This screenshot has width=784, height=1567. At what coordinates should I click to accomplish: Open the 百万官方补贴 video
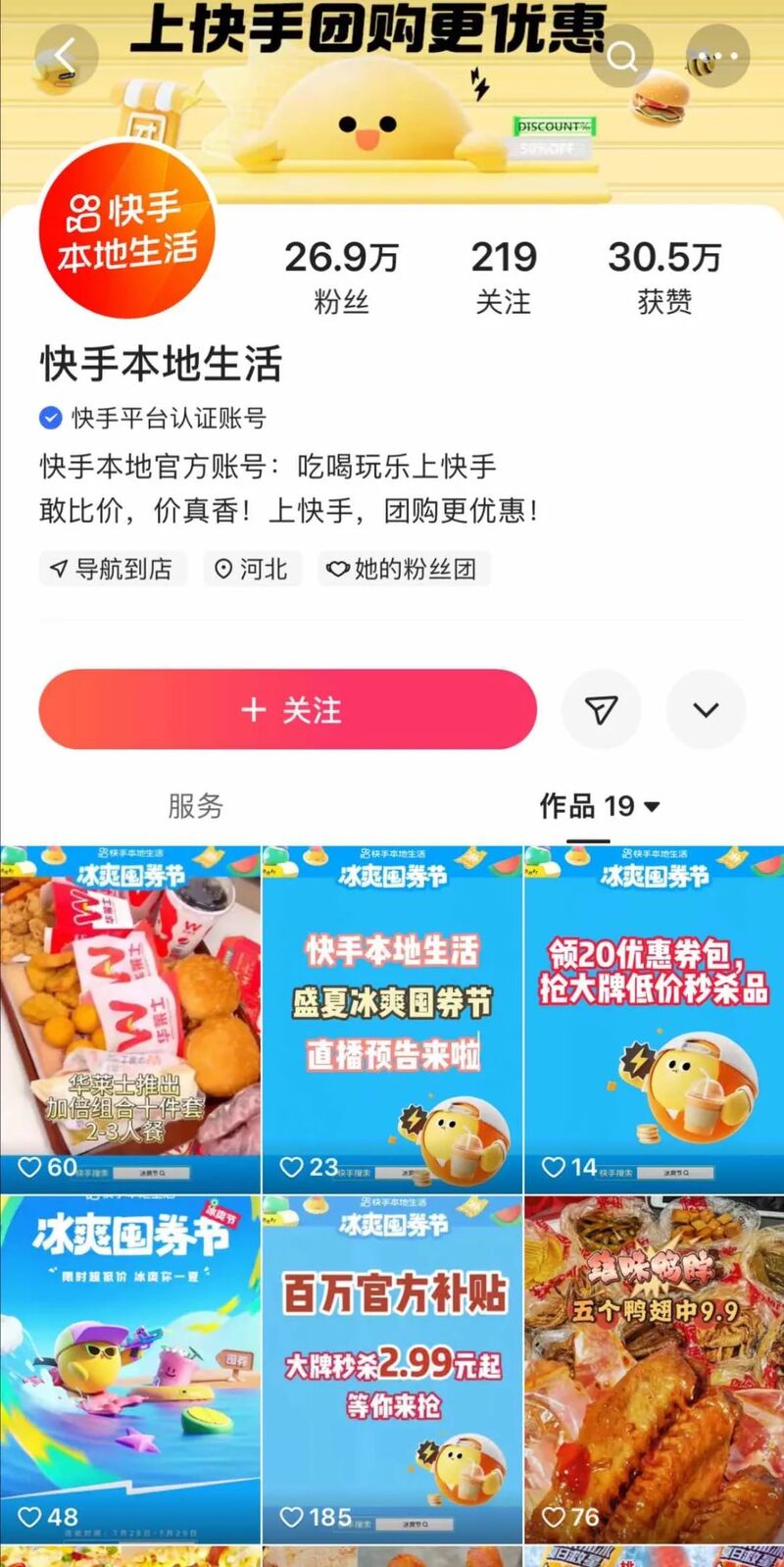[392, 1368]
